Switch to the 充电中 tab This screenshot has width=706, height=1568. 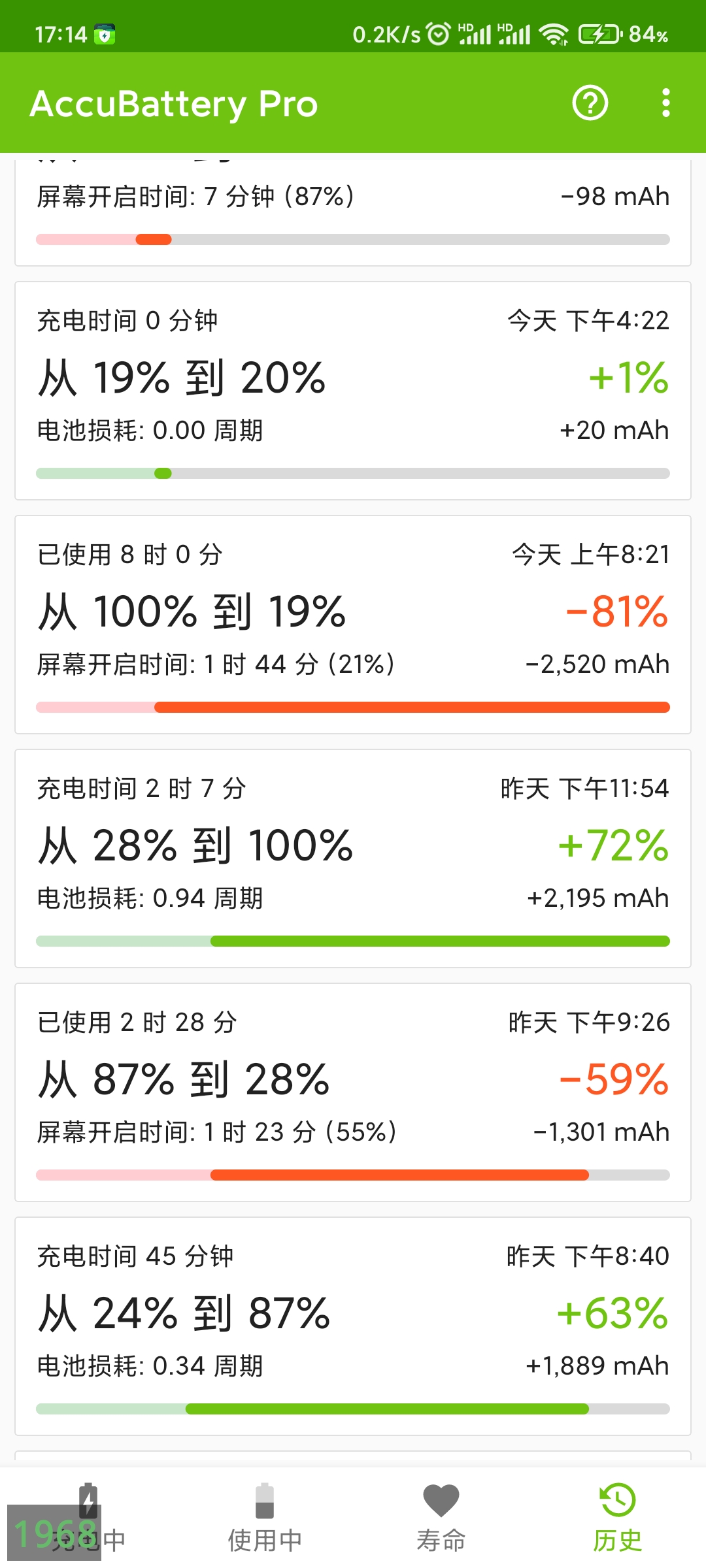[x=88, y=1516]
